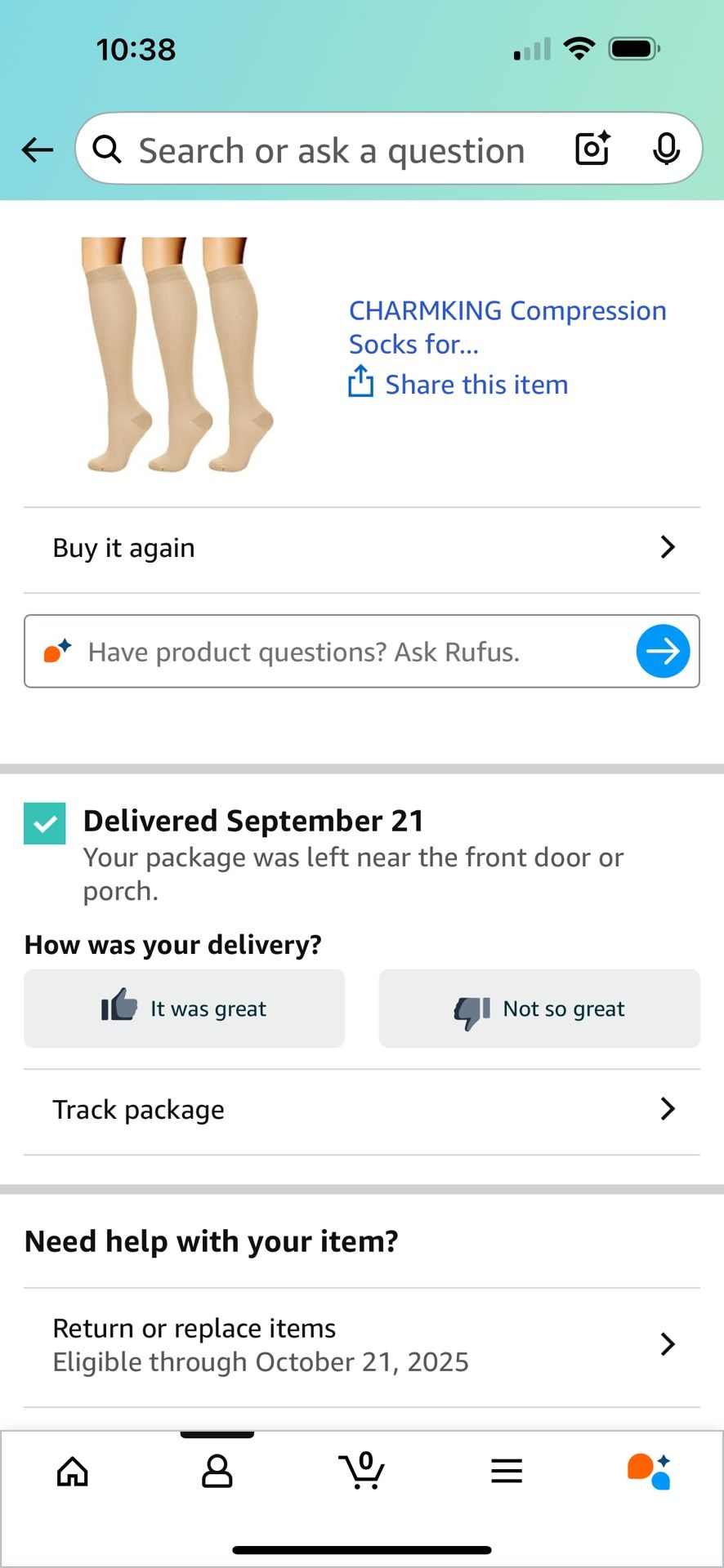Submit question with the blue arrow button

point(663,652)
